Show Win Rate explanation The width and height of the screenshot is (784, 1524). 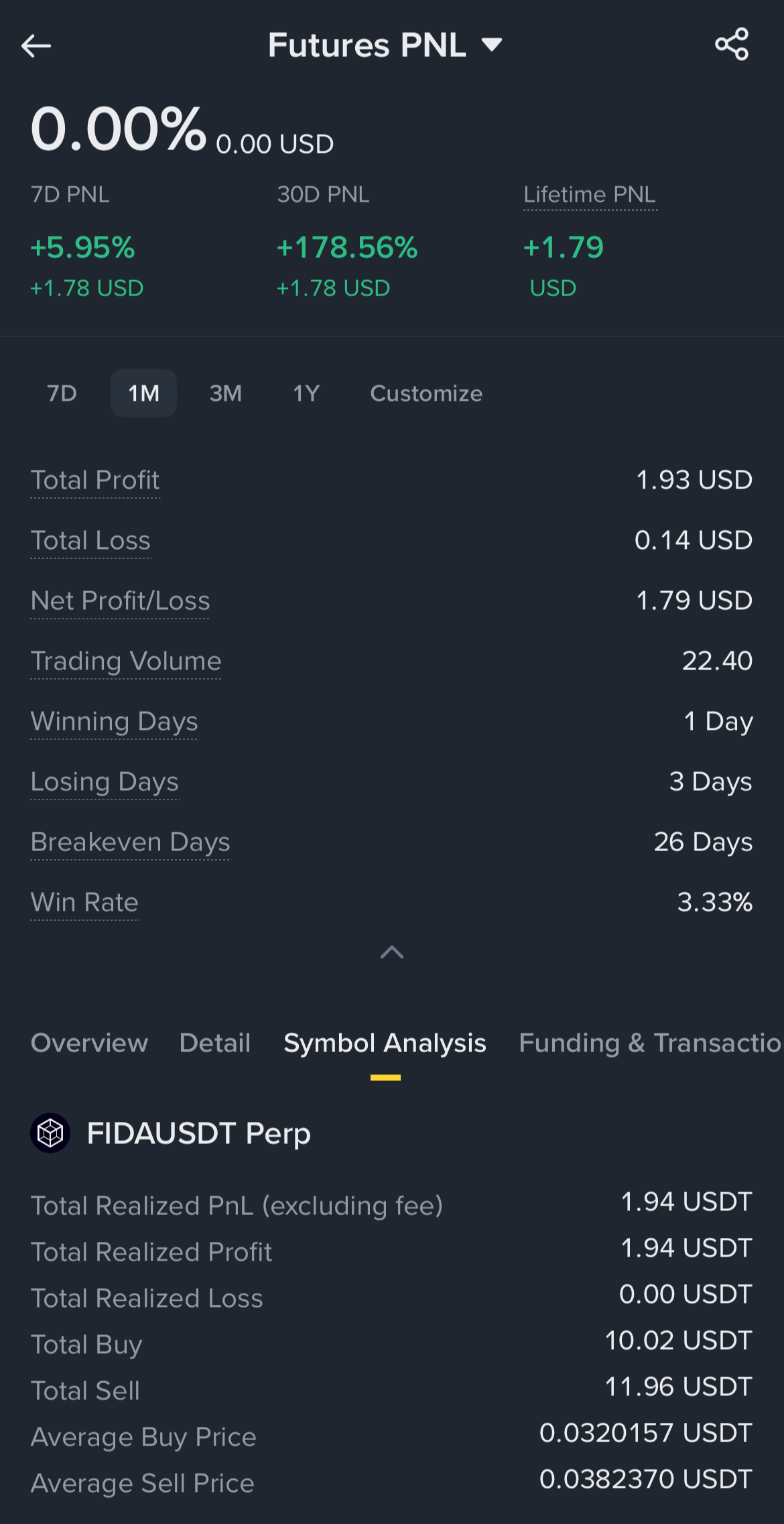pos(84,903)
